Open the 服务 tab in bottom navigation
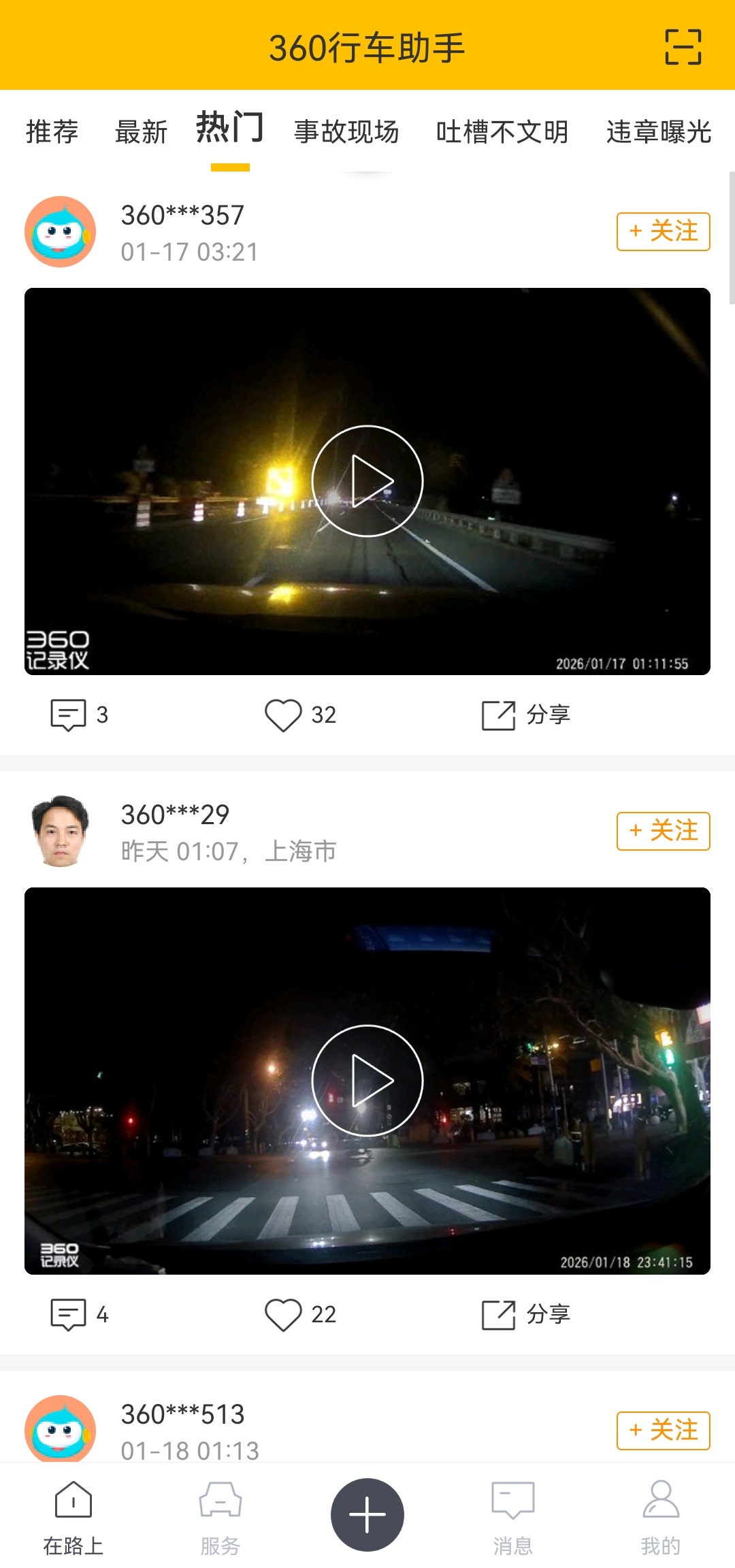This screenshot has width=735, height=1568. (220, 1514)
